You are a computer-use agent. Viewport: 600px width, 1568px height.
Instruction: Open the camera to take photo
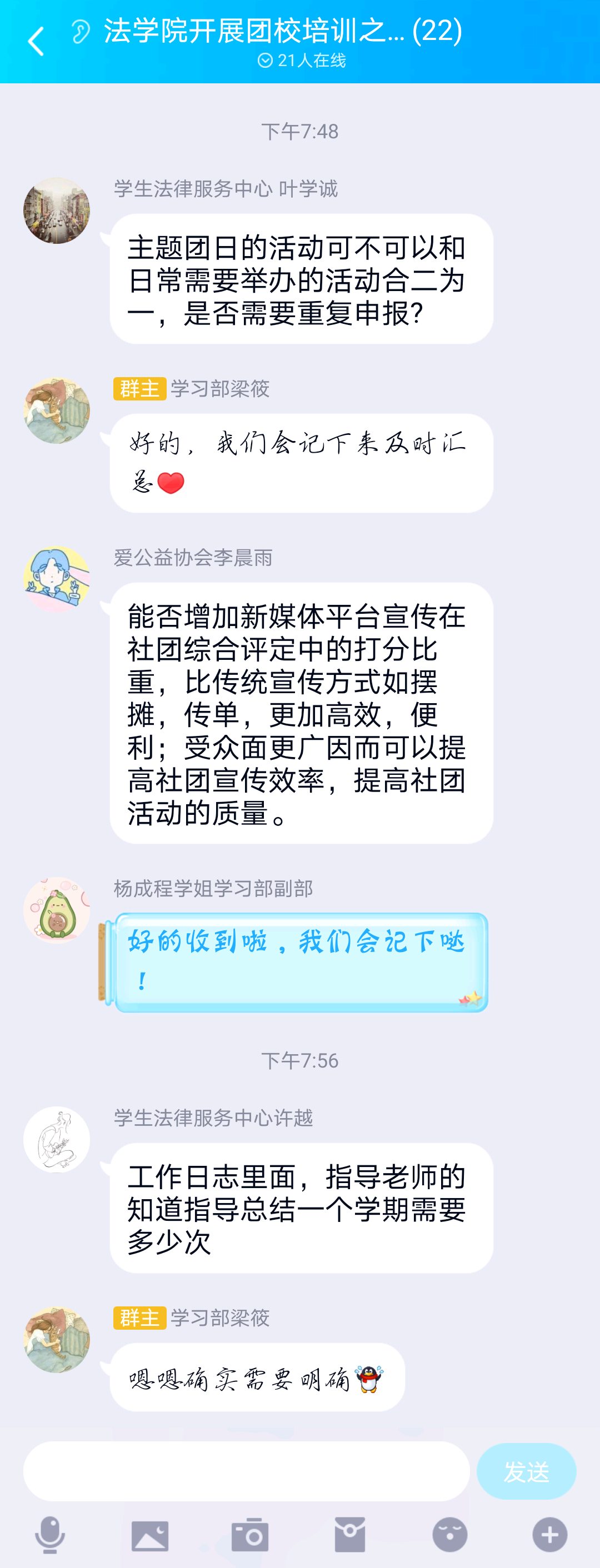[x=249, y=1535]
